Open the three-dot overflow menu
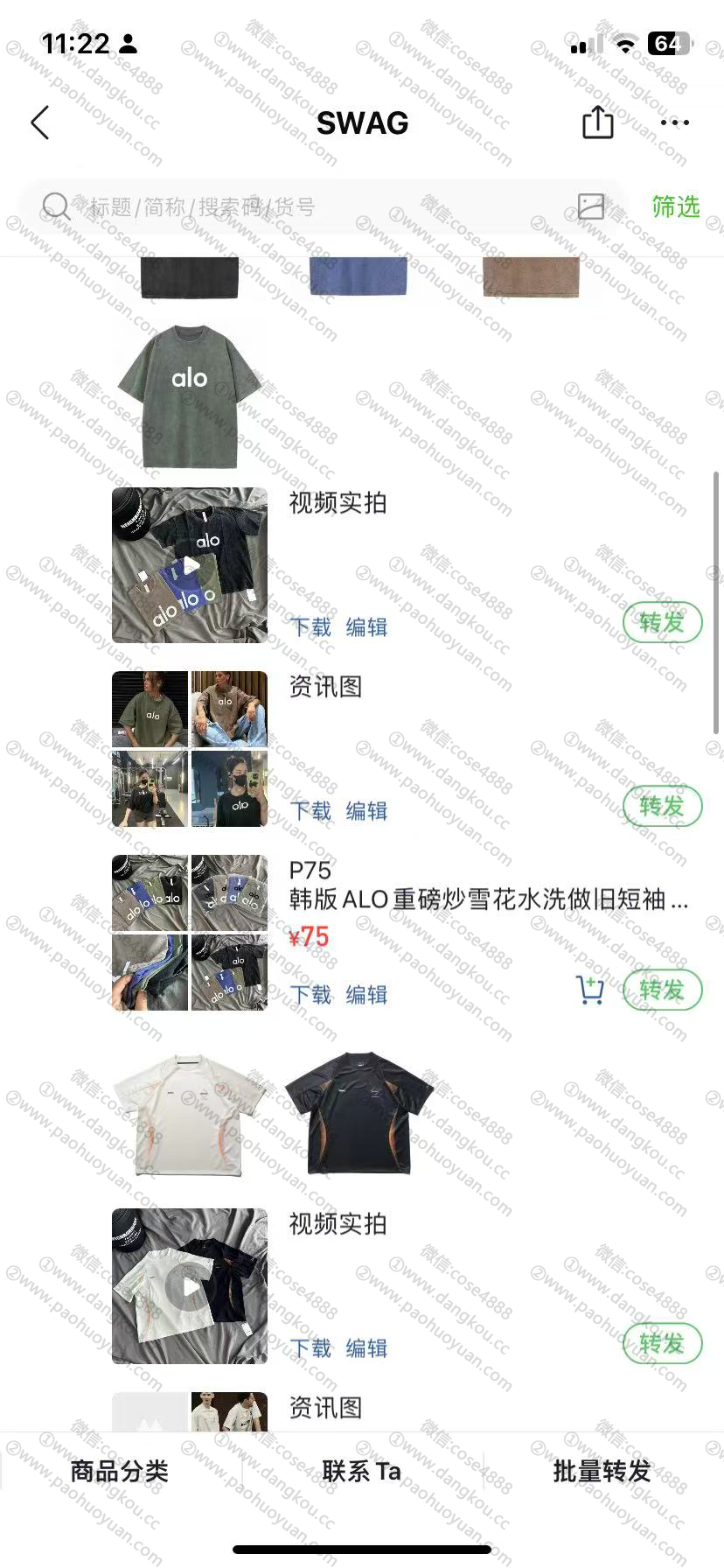Image resolution: width=724 pixels, height=1568 pixels. (674, 122)
